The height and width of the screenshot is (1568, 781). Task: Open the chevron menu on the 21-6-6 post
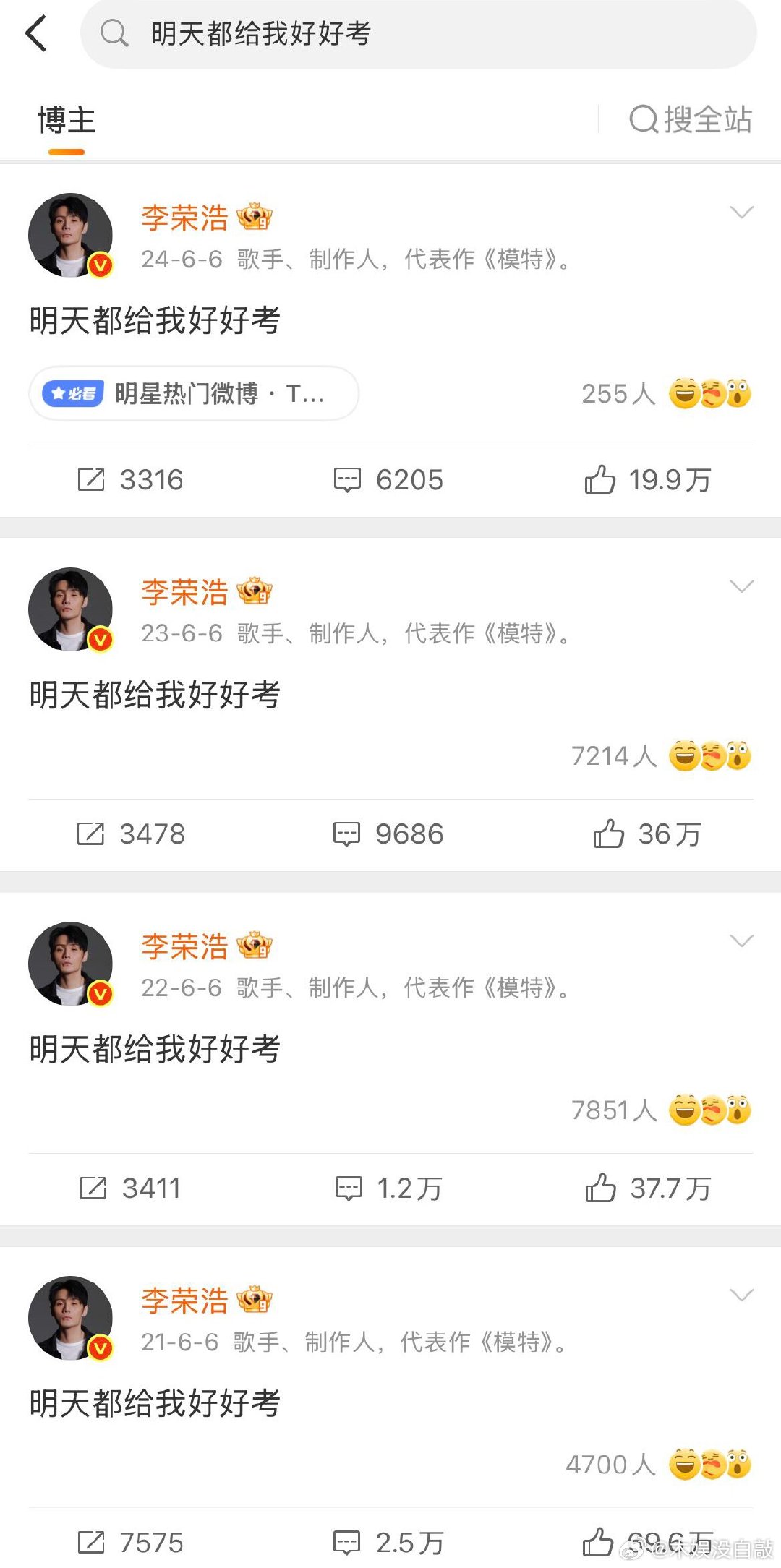pos(741,1293)
